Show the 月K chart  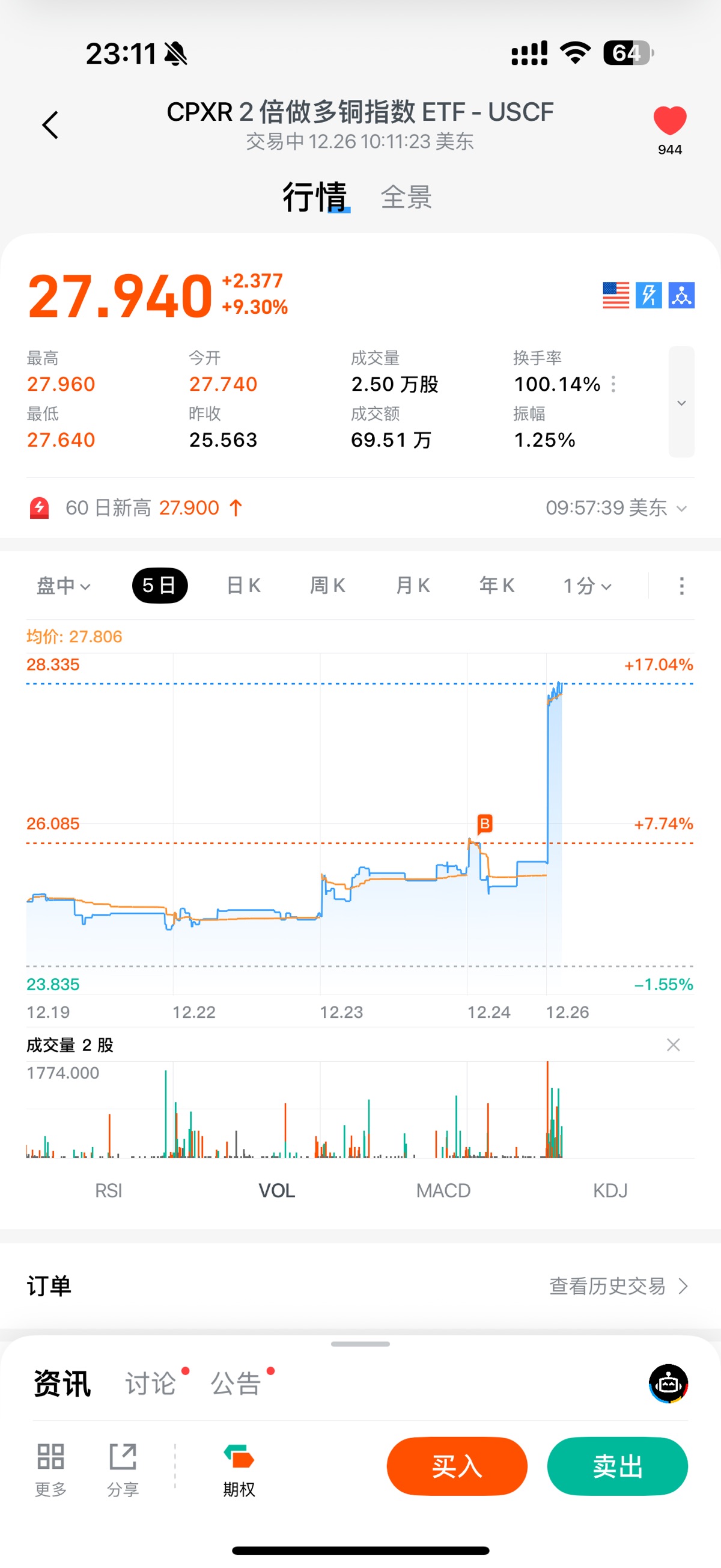413,586
